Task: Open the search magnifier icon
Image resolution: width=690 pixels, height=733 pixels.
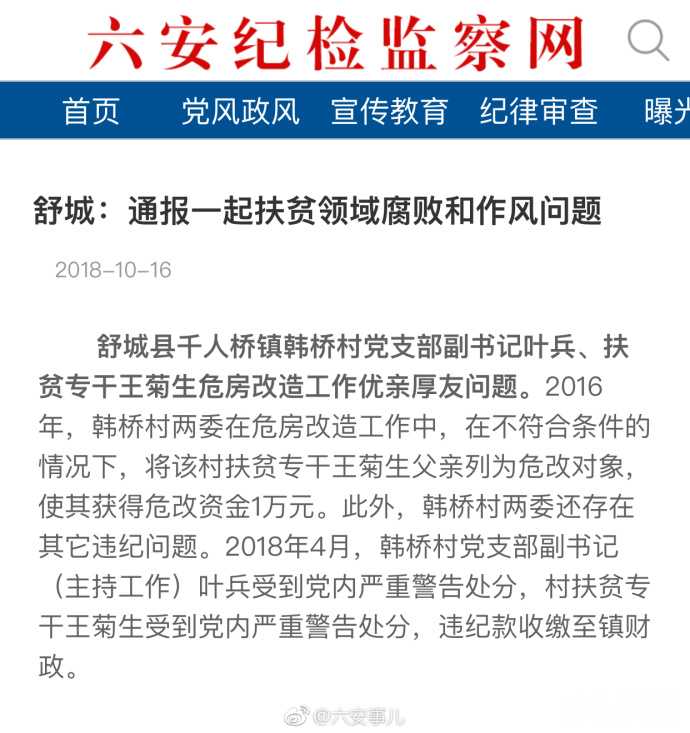Action: point(647,40)
